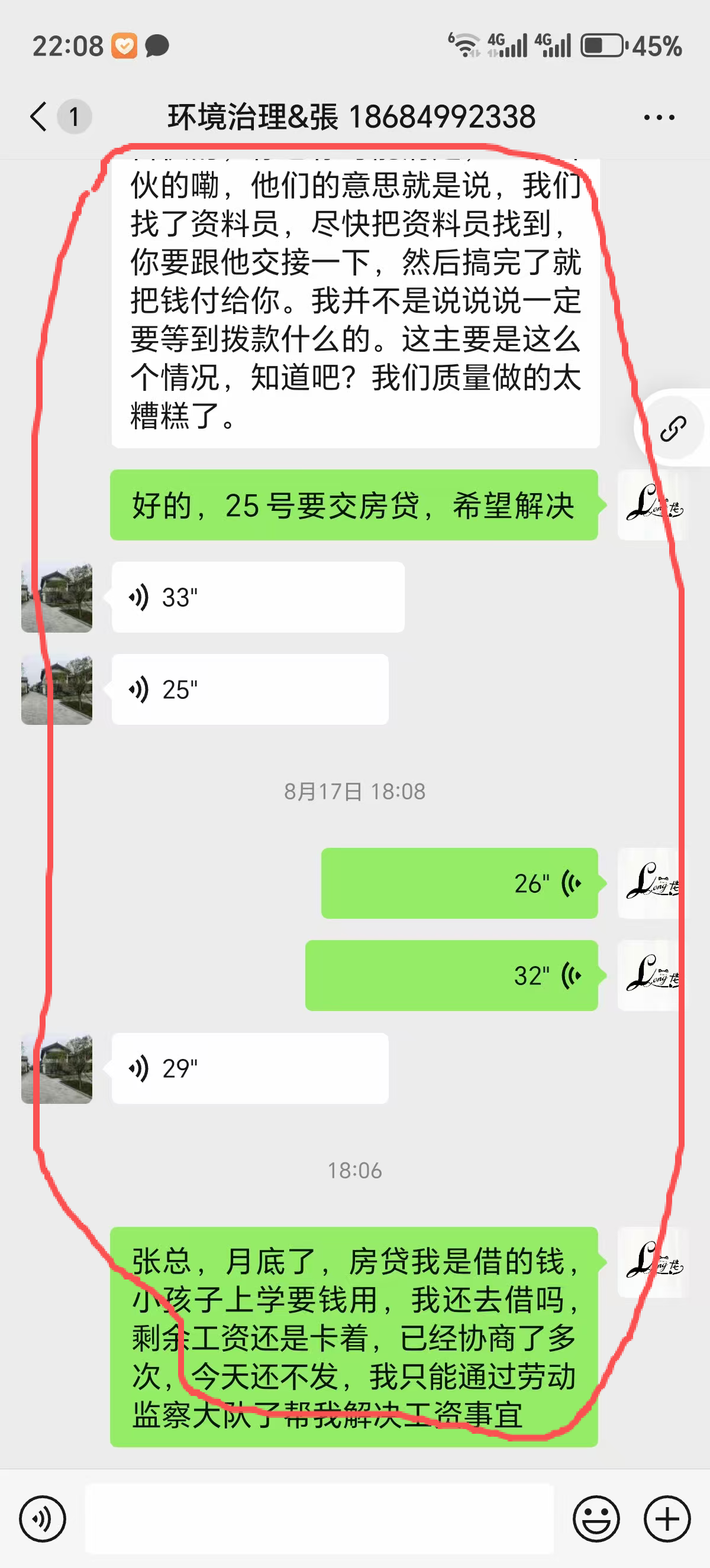
Task: Switch to voice input mode
Action: 42,1519
